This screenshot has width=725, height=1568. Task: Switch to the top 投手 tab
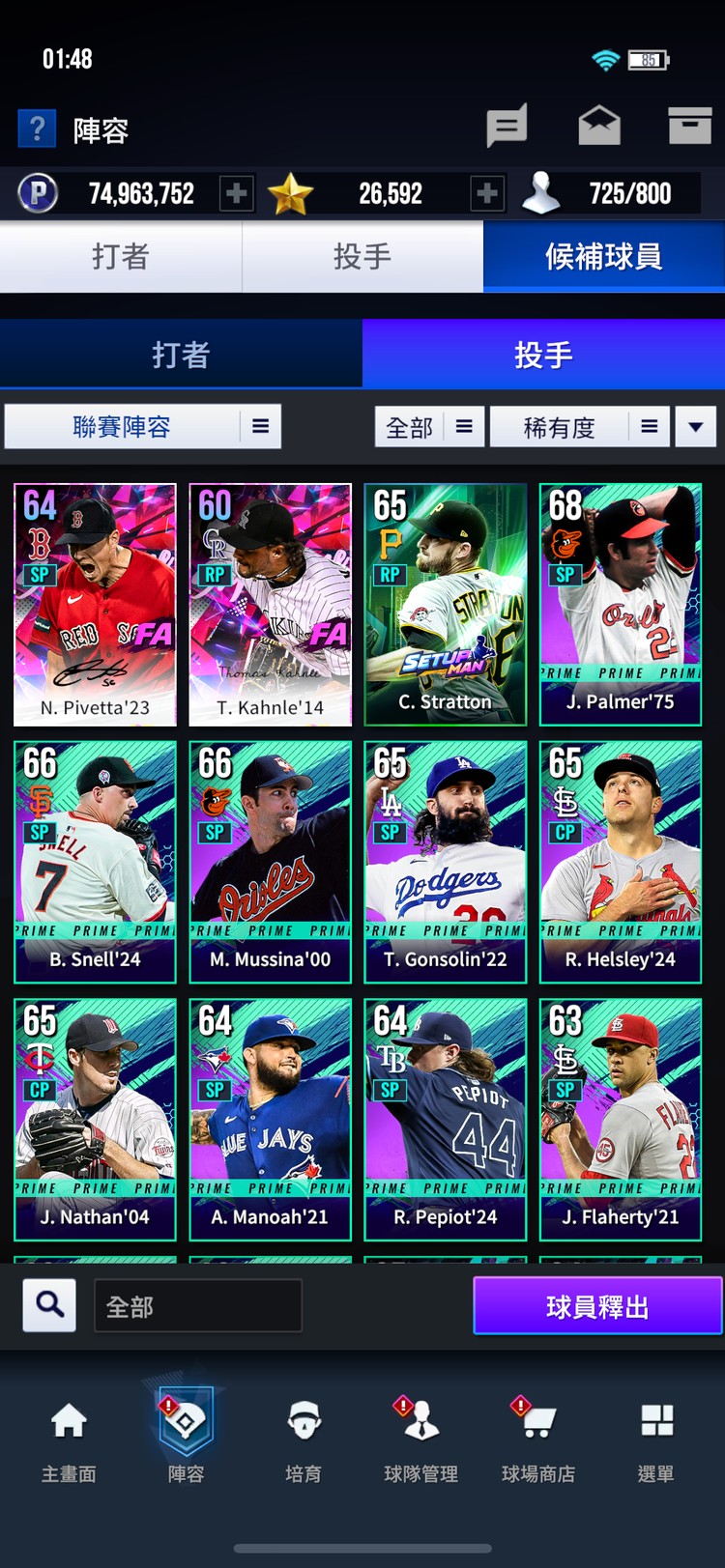pos(362,257)
